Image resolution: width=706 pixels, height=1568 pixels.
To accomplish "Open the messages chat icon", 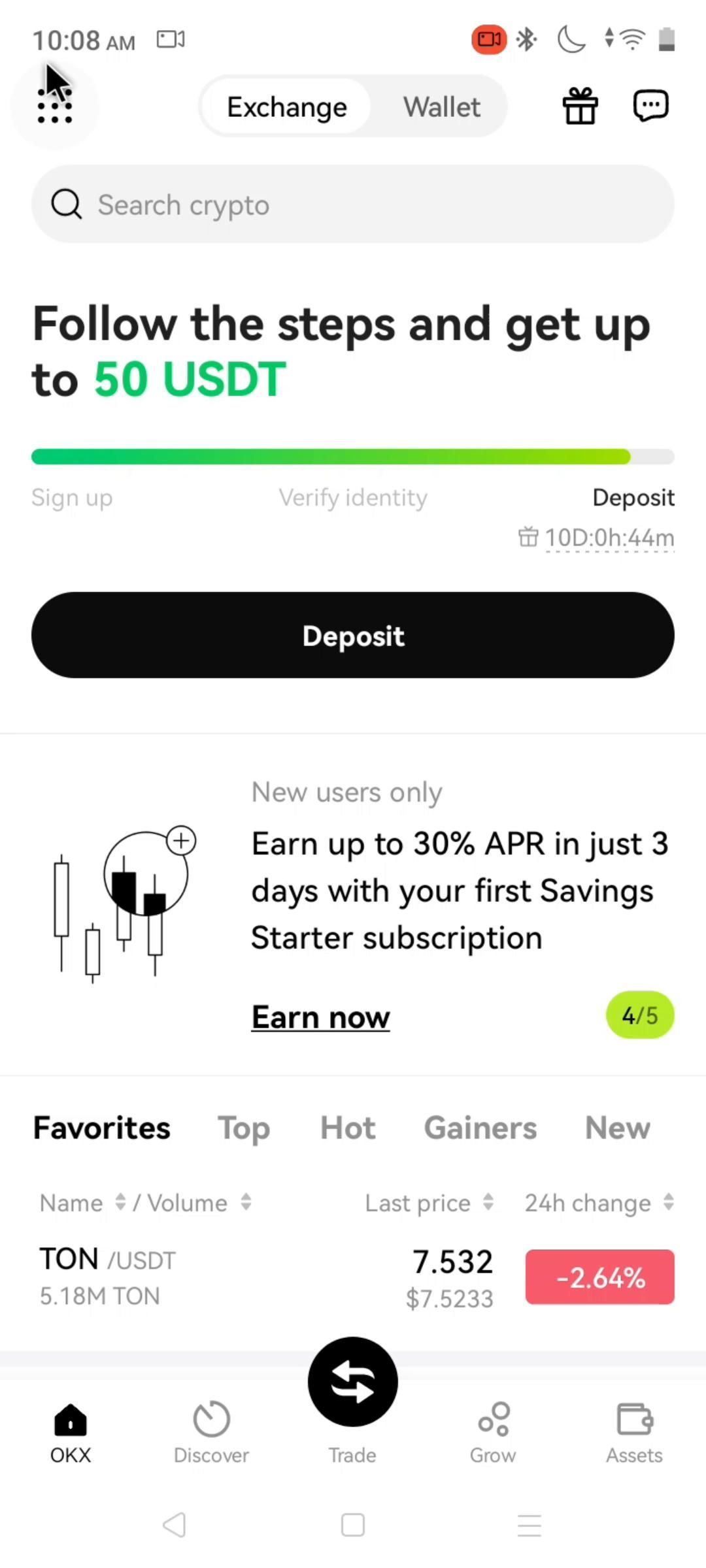I will pos(650,106).
